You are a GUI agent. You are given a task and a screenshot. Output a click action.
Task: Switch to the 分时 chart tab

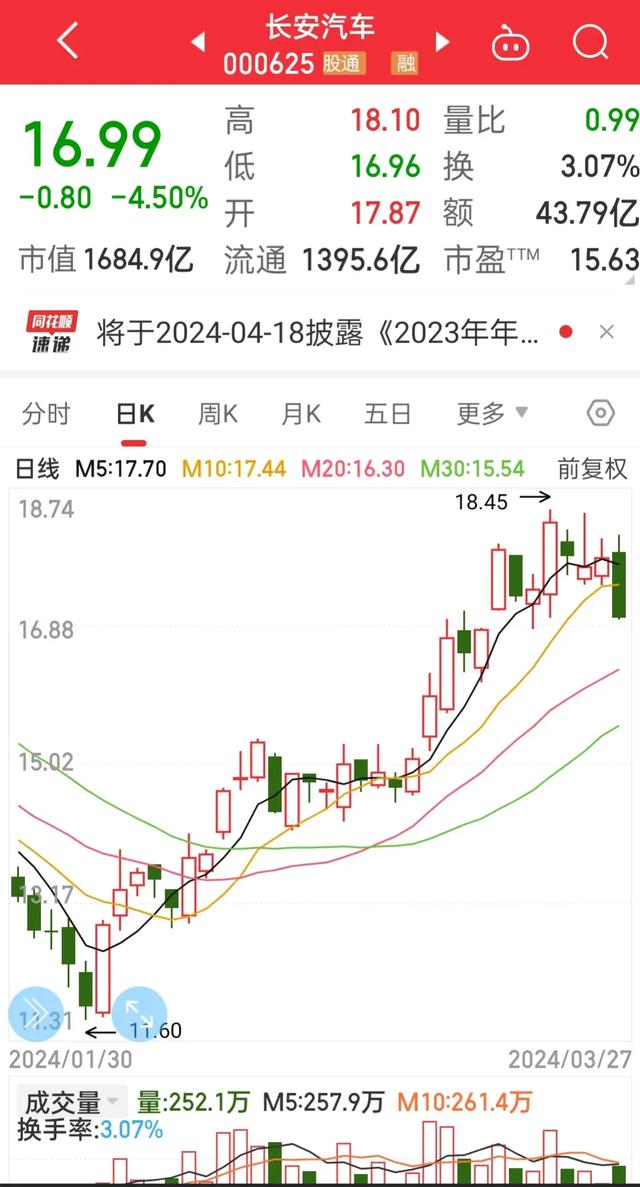[46, 414]
